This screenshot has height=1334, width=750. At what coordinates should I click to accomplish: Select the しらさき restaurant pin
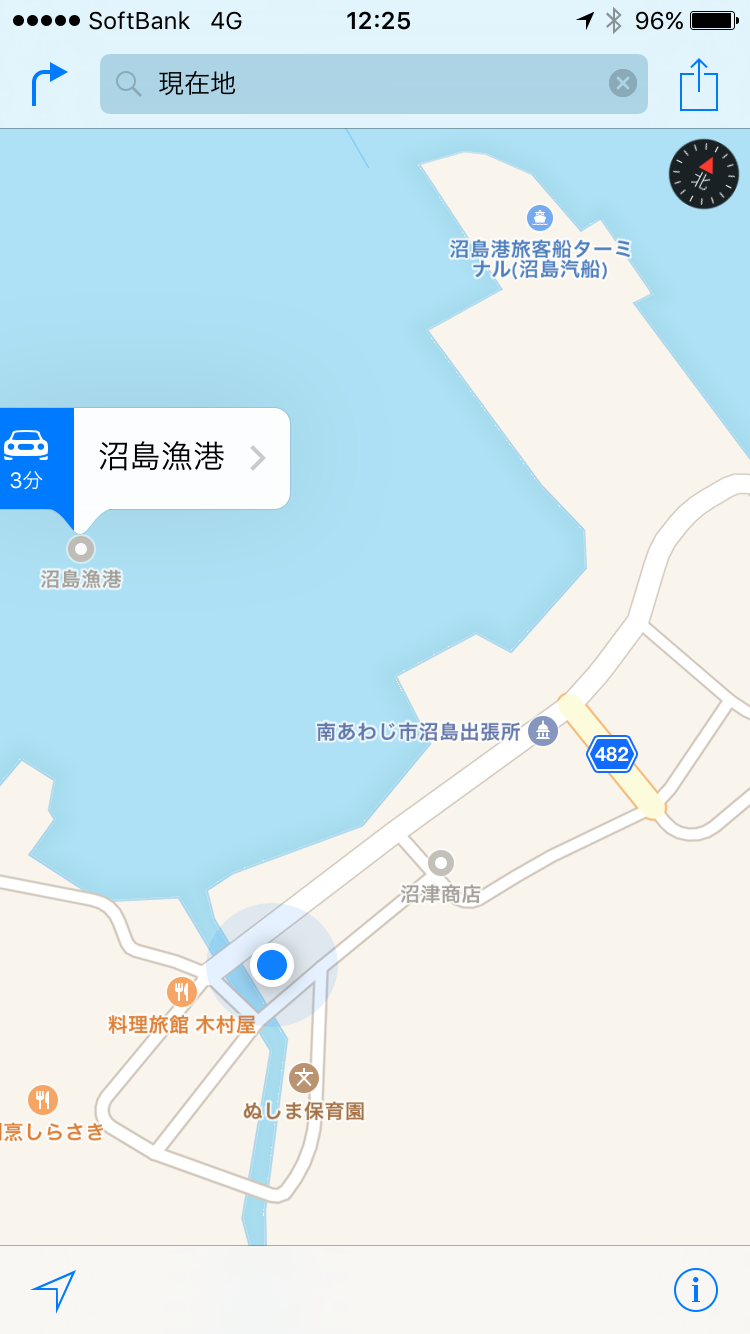[42, 1100]
